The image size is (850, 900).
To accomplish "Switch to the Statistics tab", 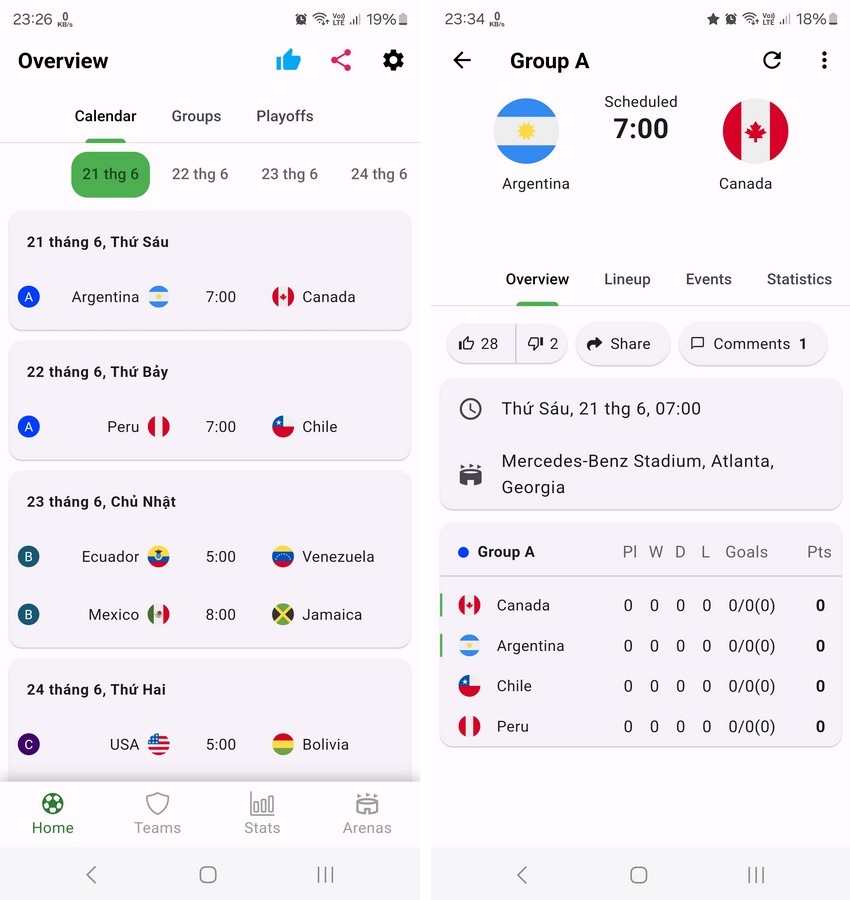I will (x=798, y=280).
